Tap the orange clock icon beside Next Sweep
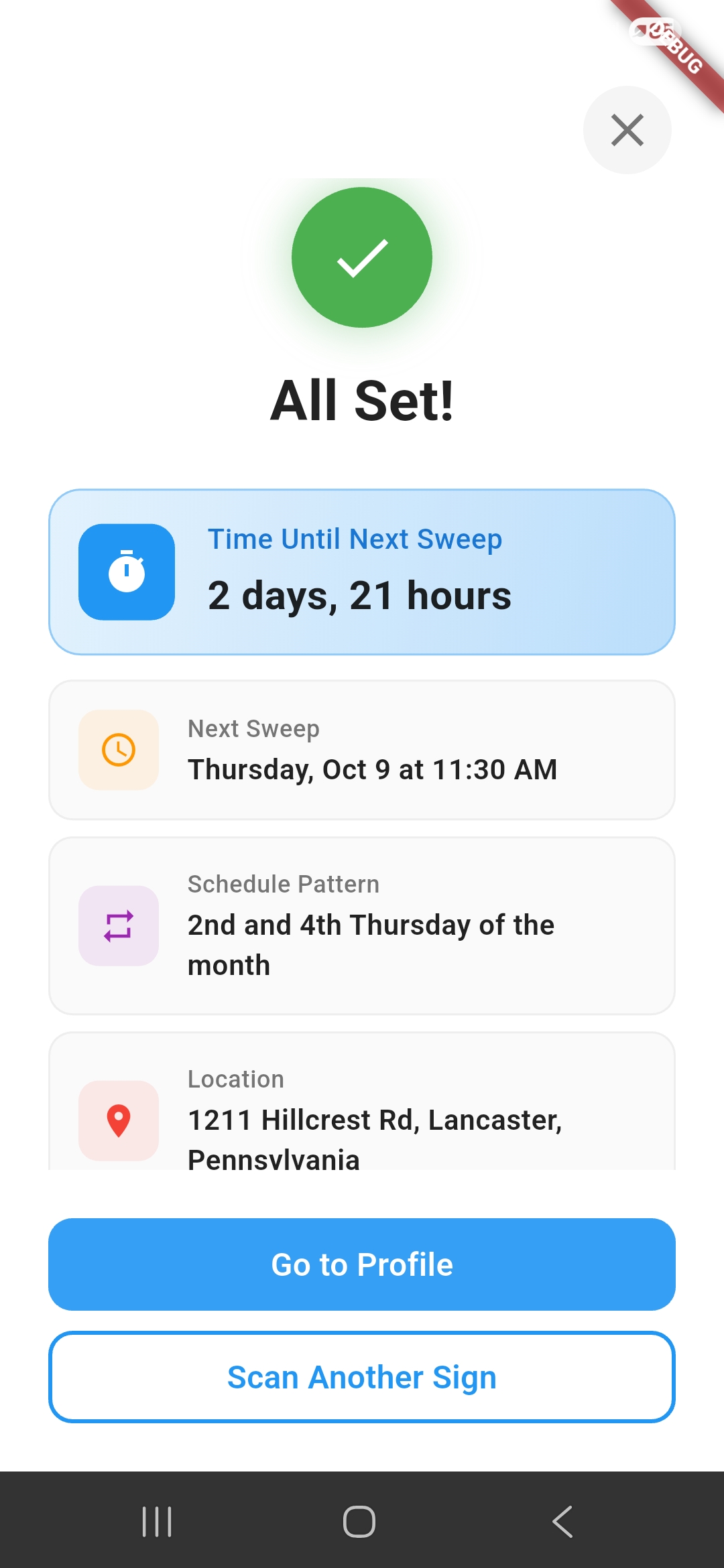Screen dimensions: 724x1568 click(x=118, y=750)
